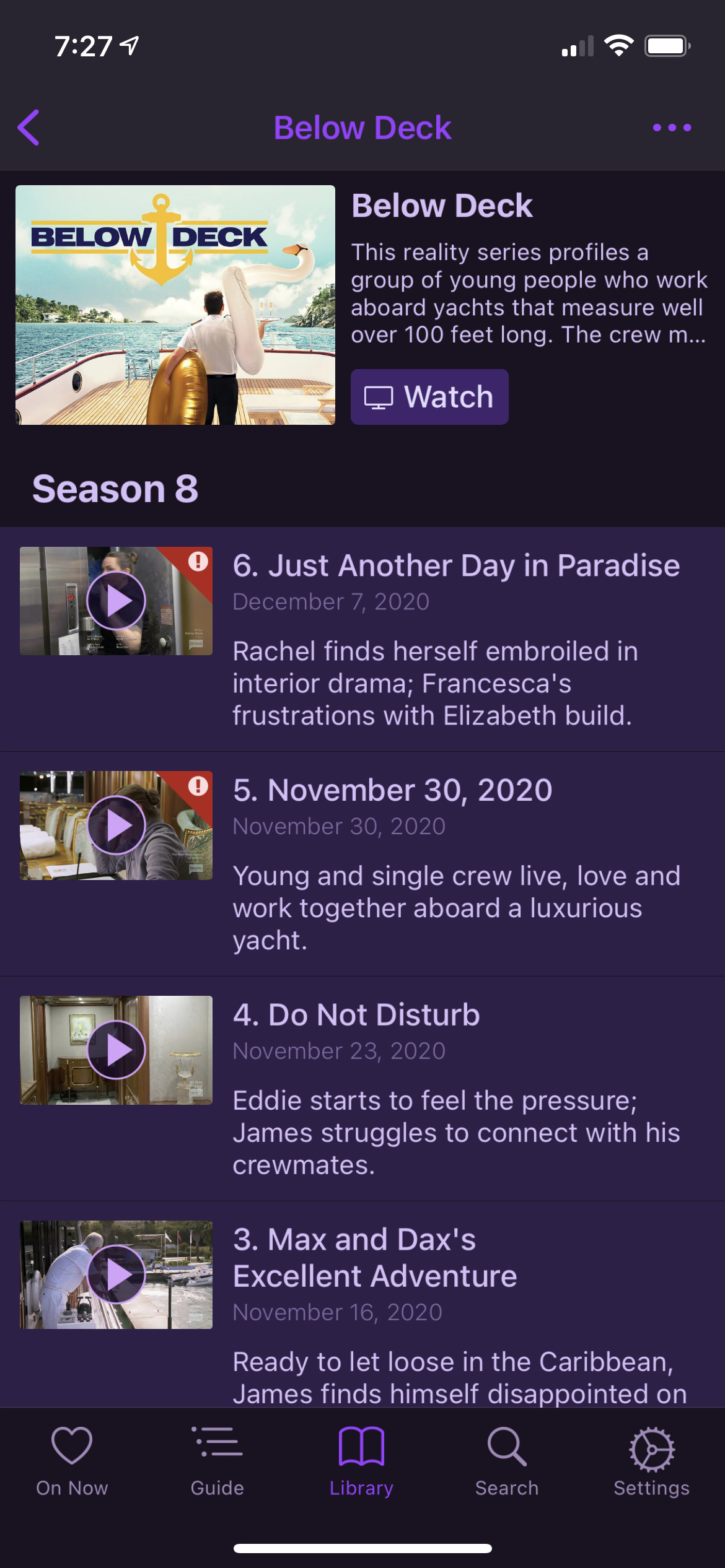This screenshot has height=1568, width=725.
Task: Tap the Watch button
Action: coord(429,397)
